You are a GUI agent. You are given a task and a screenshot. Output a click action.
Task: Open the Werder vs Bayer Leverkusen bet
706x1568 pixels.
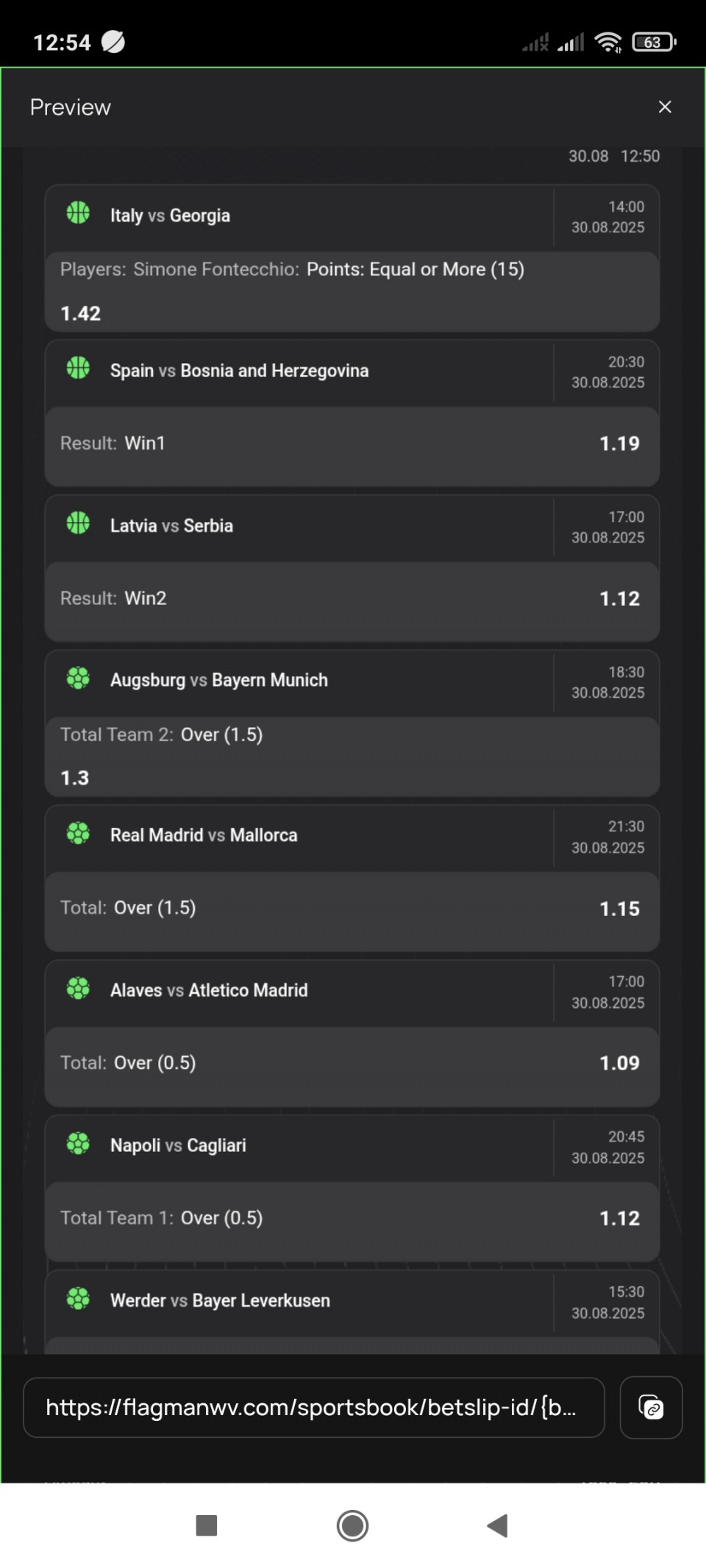(x=352, y=1312)
